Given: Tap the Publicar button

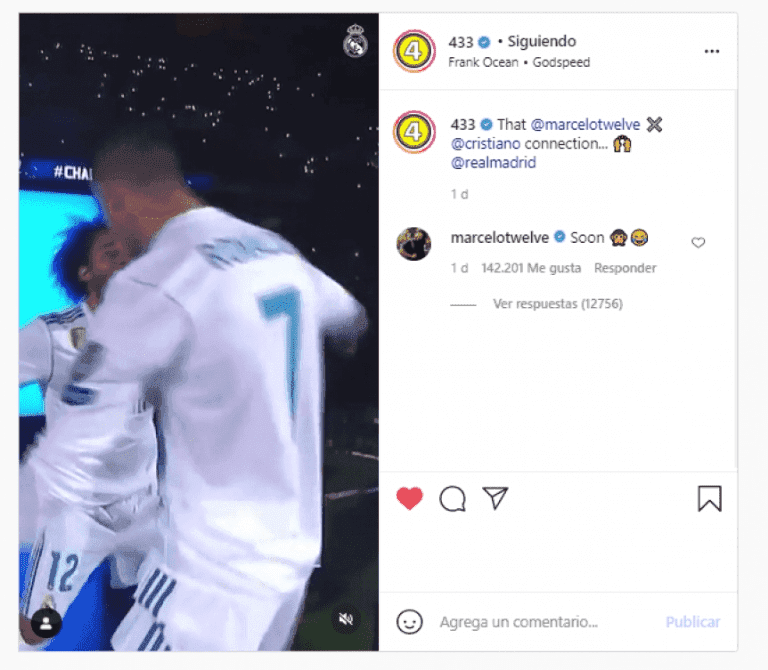Looking at the screenshot, I should click(x=693, y=622).
